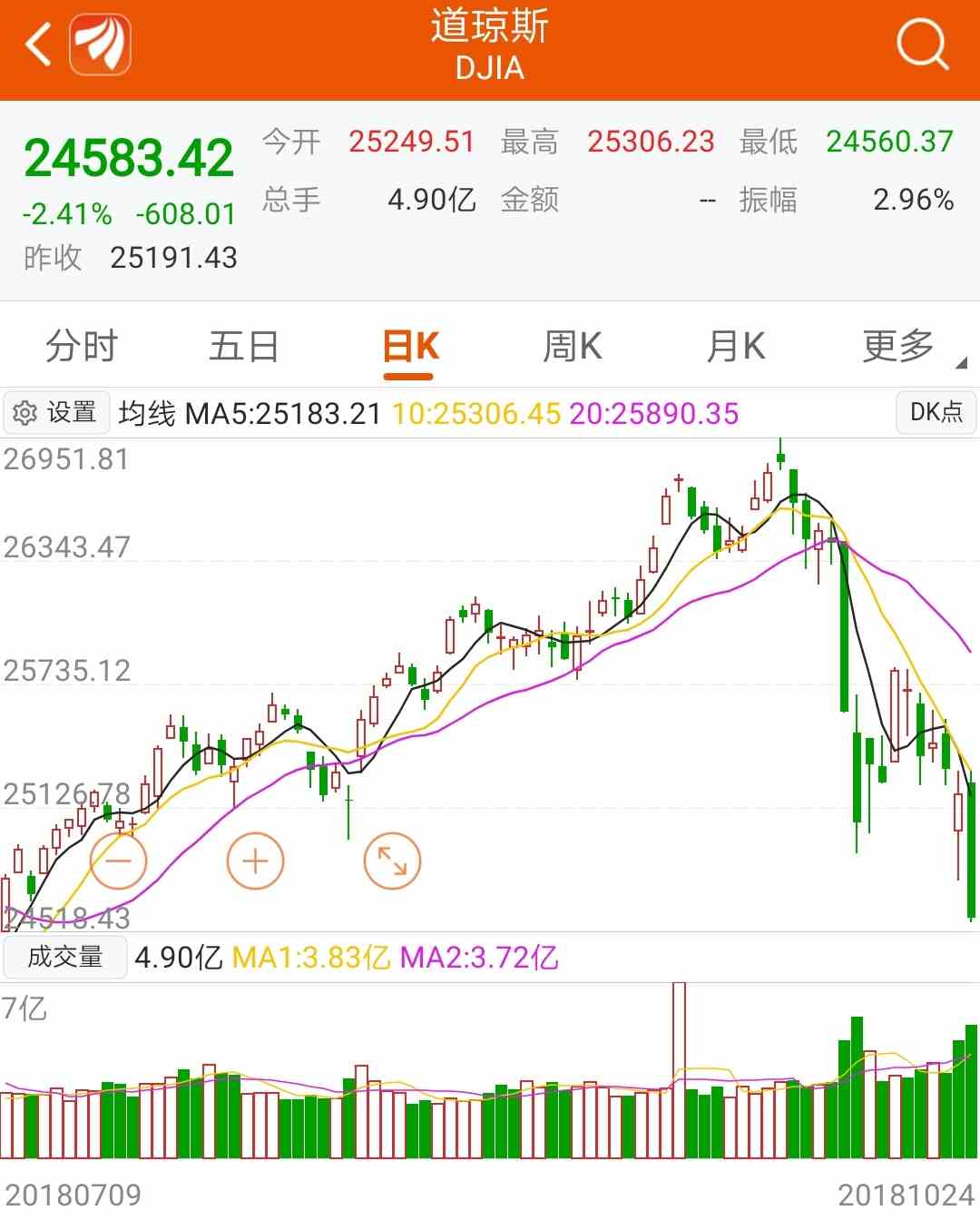Image resolution: width=980 pixels, height=1220 pixels.
Task: Expand the 更多 chart options
Action: click(x=900, y=347)
